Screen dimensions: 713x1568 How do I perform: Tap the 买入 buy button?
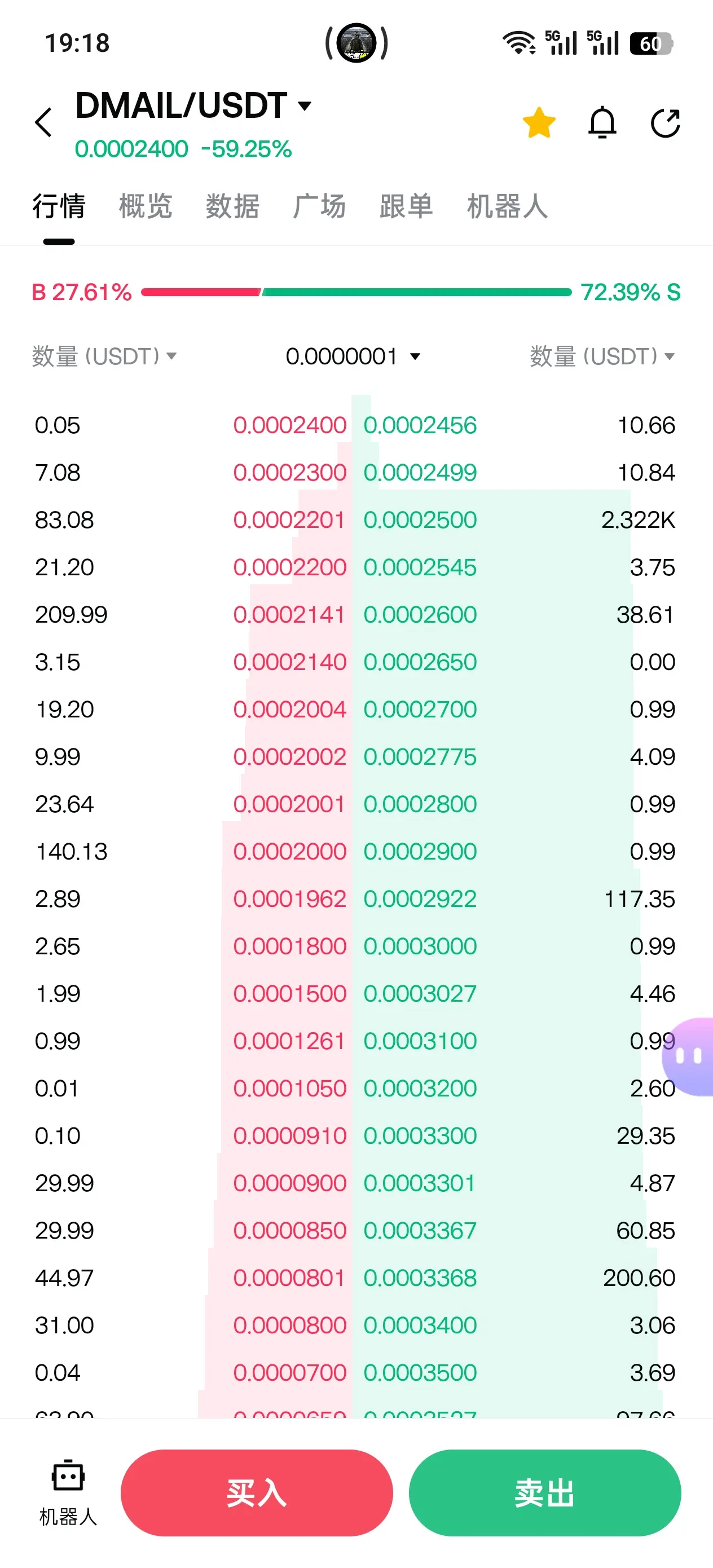[x=256, y=1492]
